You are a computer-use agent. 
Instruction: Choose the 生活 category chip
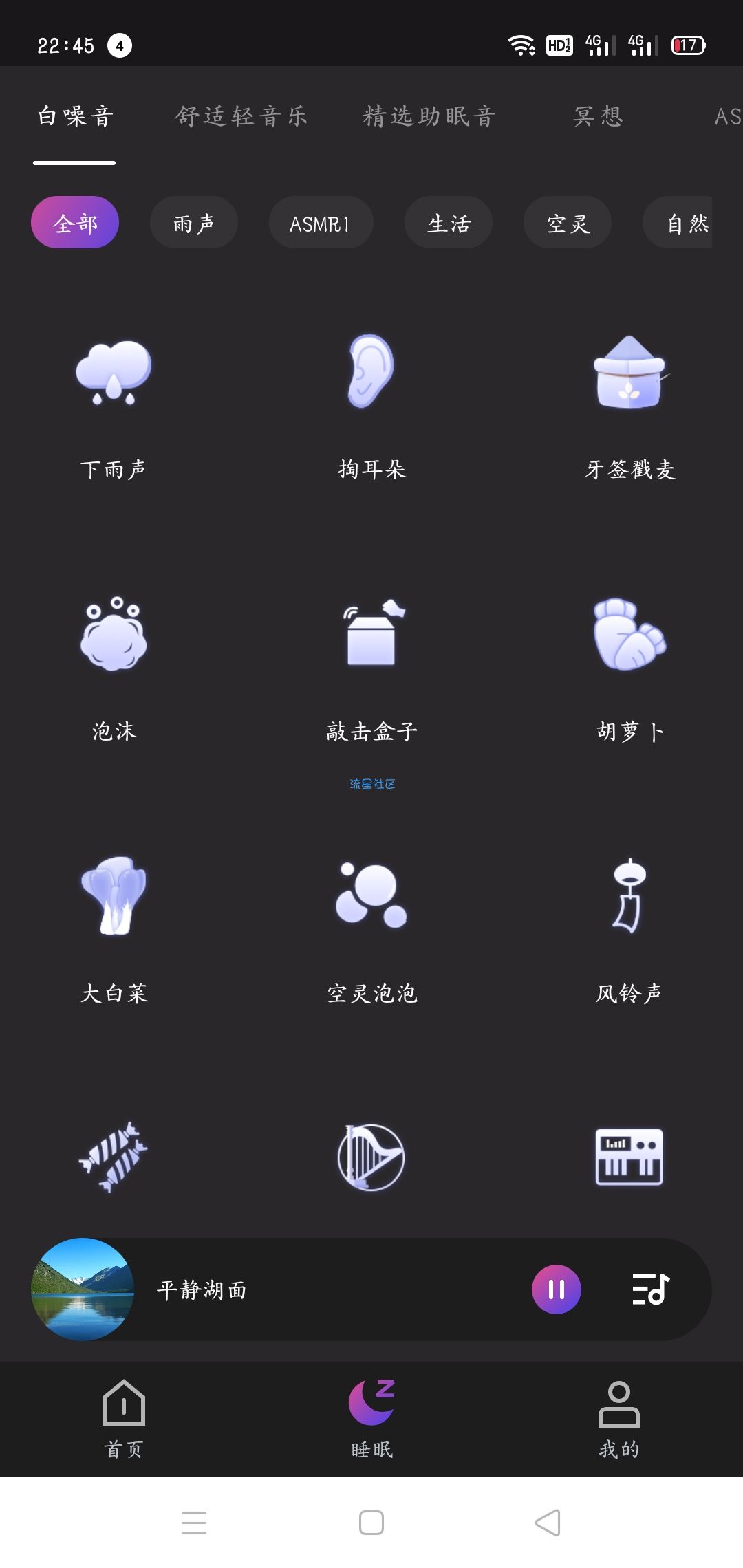[449, 223]
